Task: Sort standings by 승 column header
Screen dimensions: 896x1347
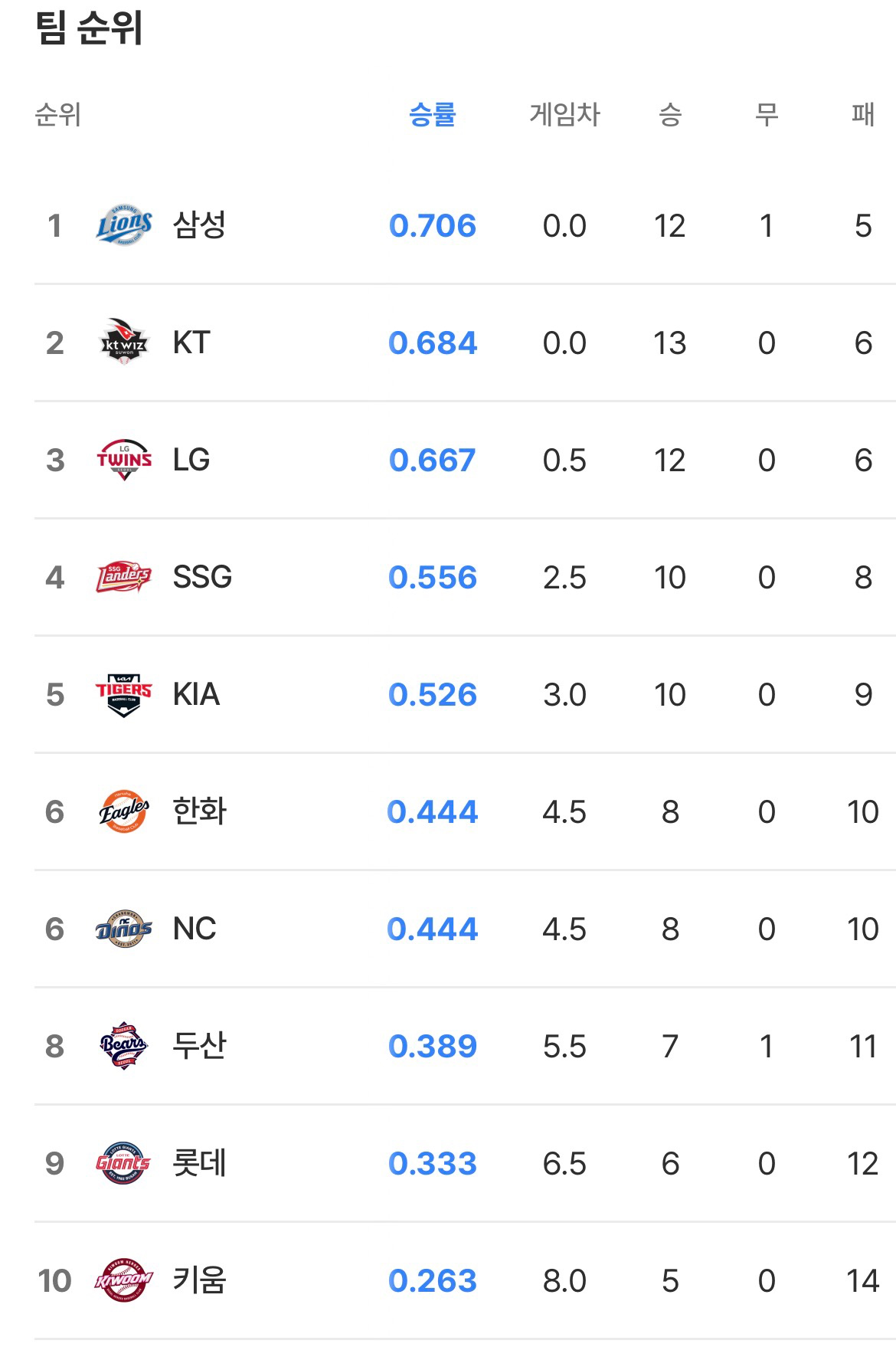Action: point(669,115)
